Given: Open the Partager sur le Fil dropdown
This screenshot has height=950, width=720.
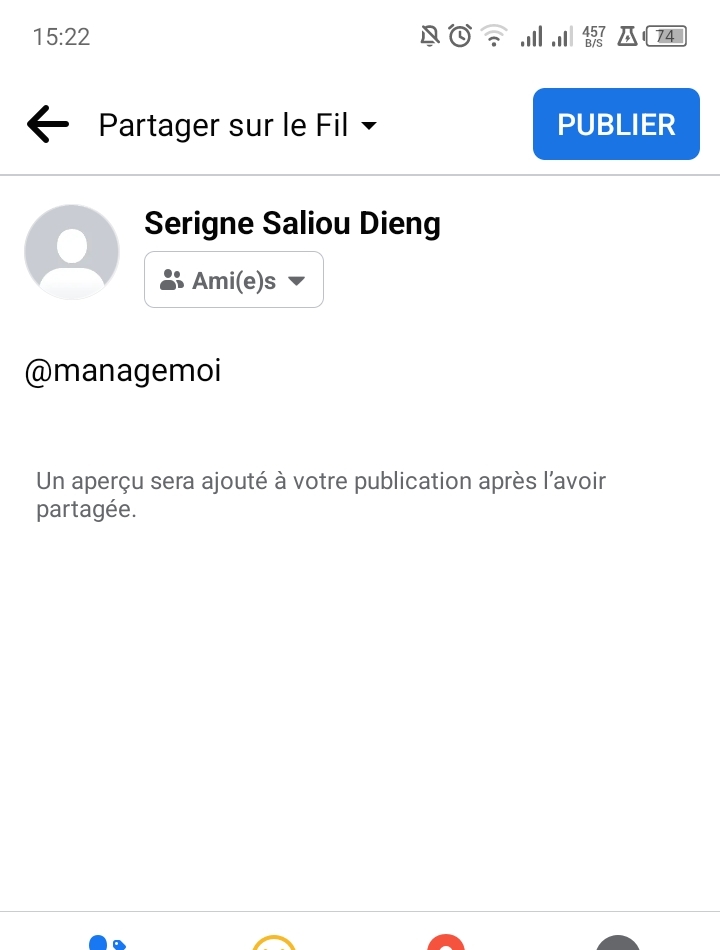Looking at the screenshot, I should point(238,125).
